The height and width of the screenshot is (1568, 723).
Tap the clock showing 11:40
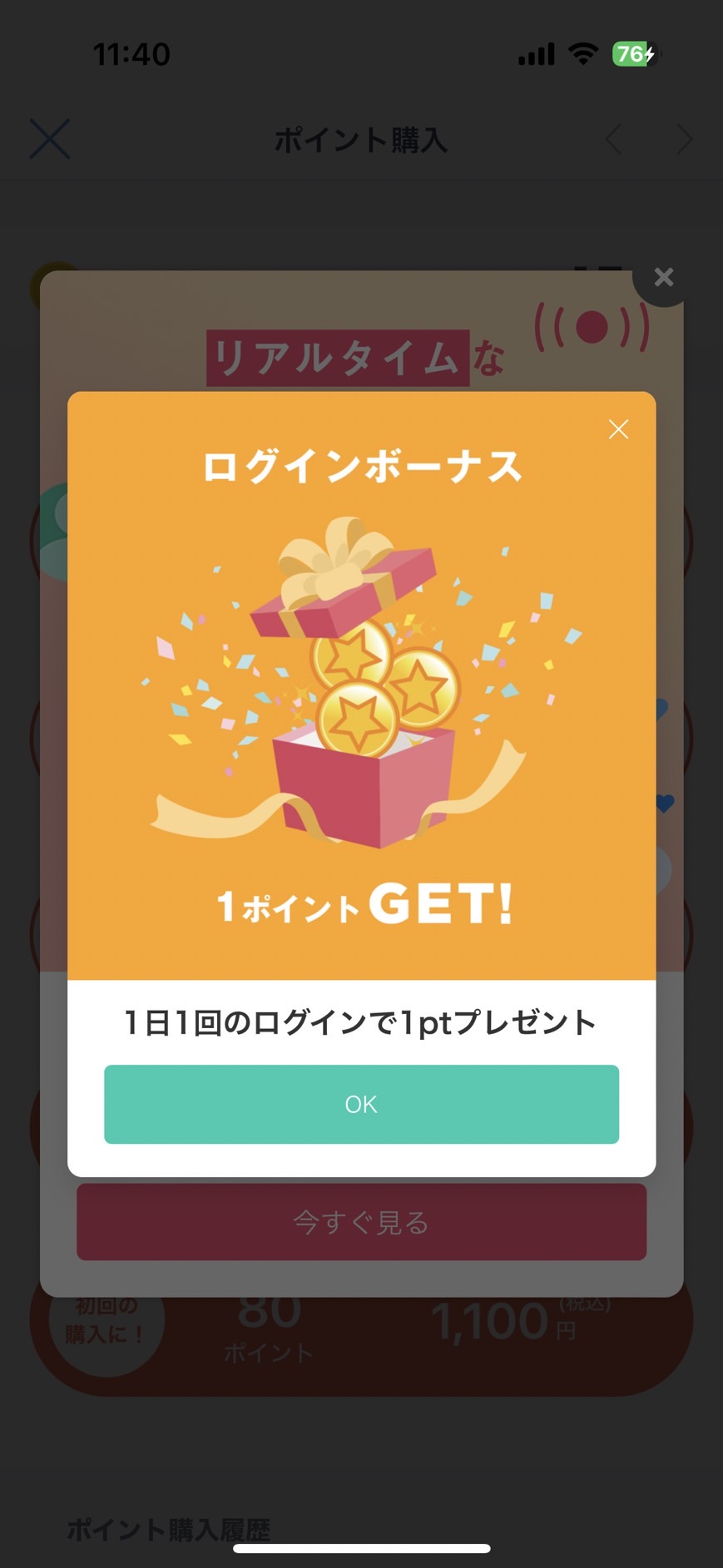click(x=132, y=53)
